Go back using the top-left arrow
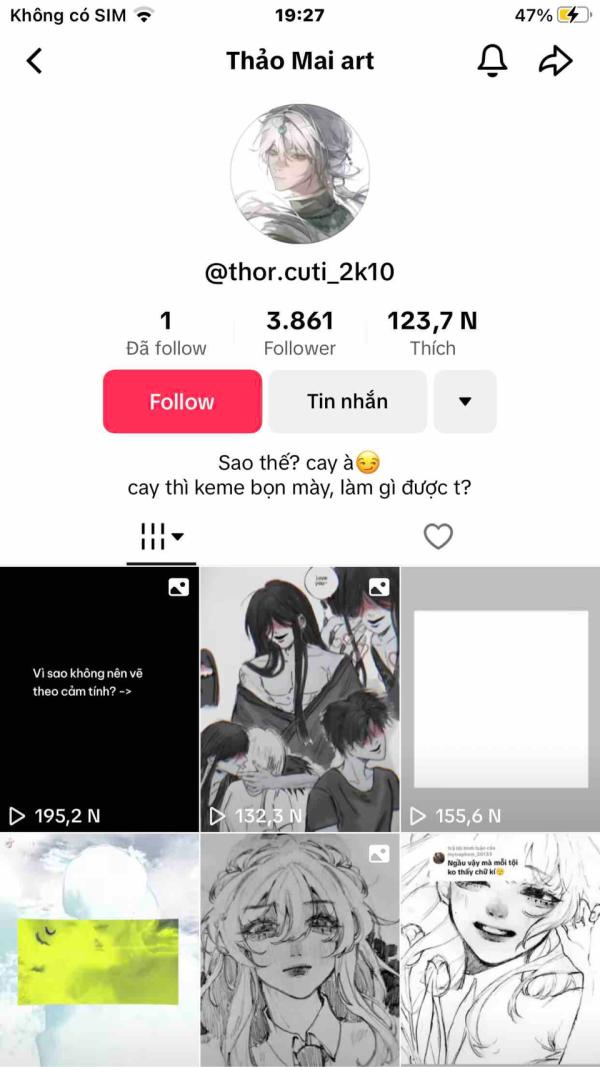The width and height of the screenshot is (600, 1067). pos(34,61)
